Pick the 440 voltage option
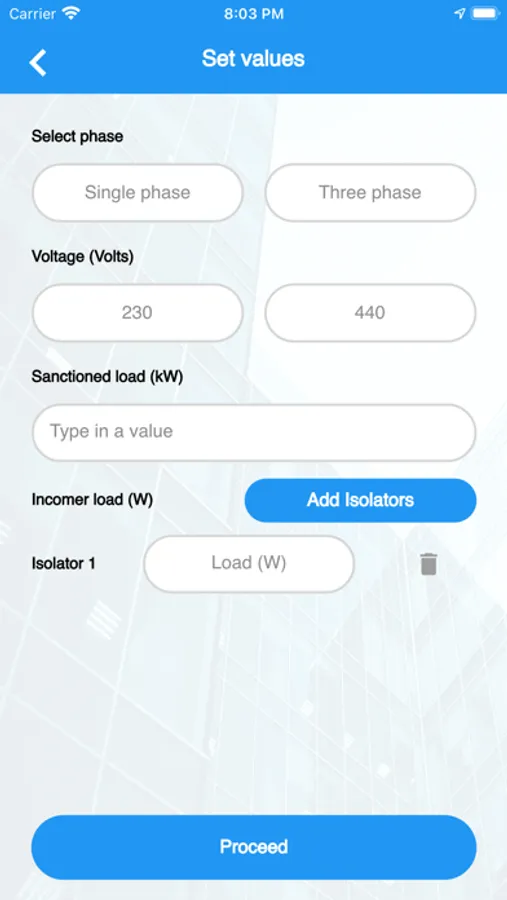 click(x=370, y=313)
